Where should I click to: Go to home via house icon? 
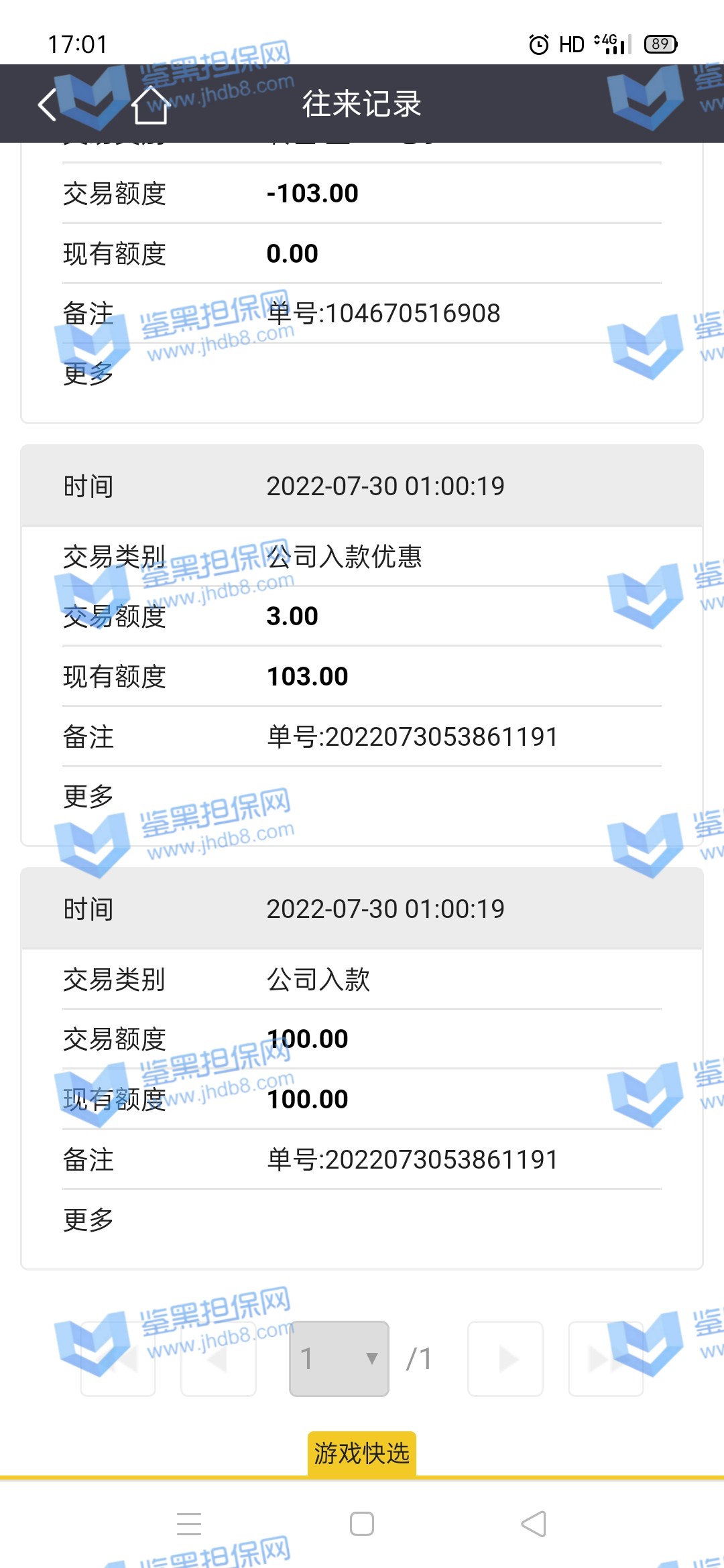150,105
